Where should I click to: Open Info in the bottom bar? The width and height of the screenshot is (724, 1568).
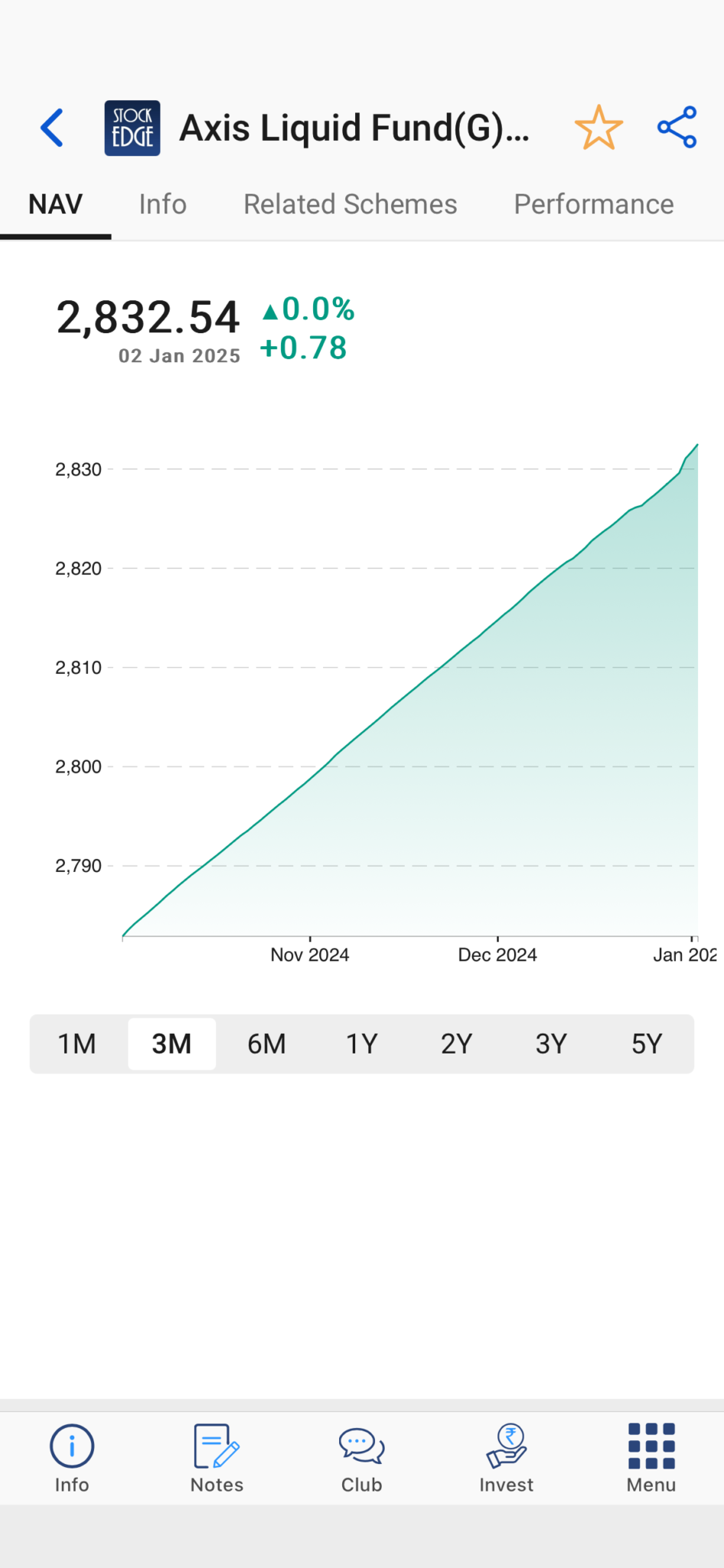coord(72,1459)
